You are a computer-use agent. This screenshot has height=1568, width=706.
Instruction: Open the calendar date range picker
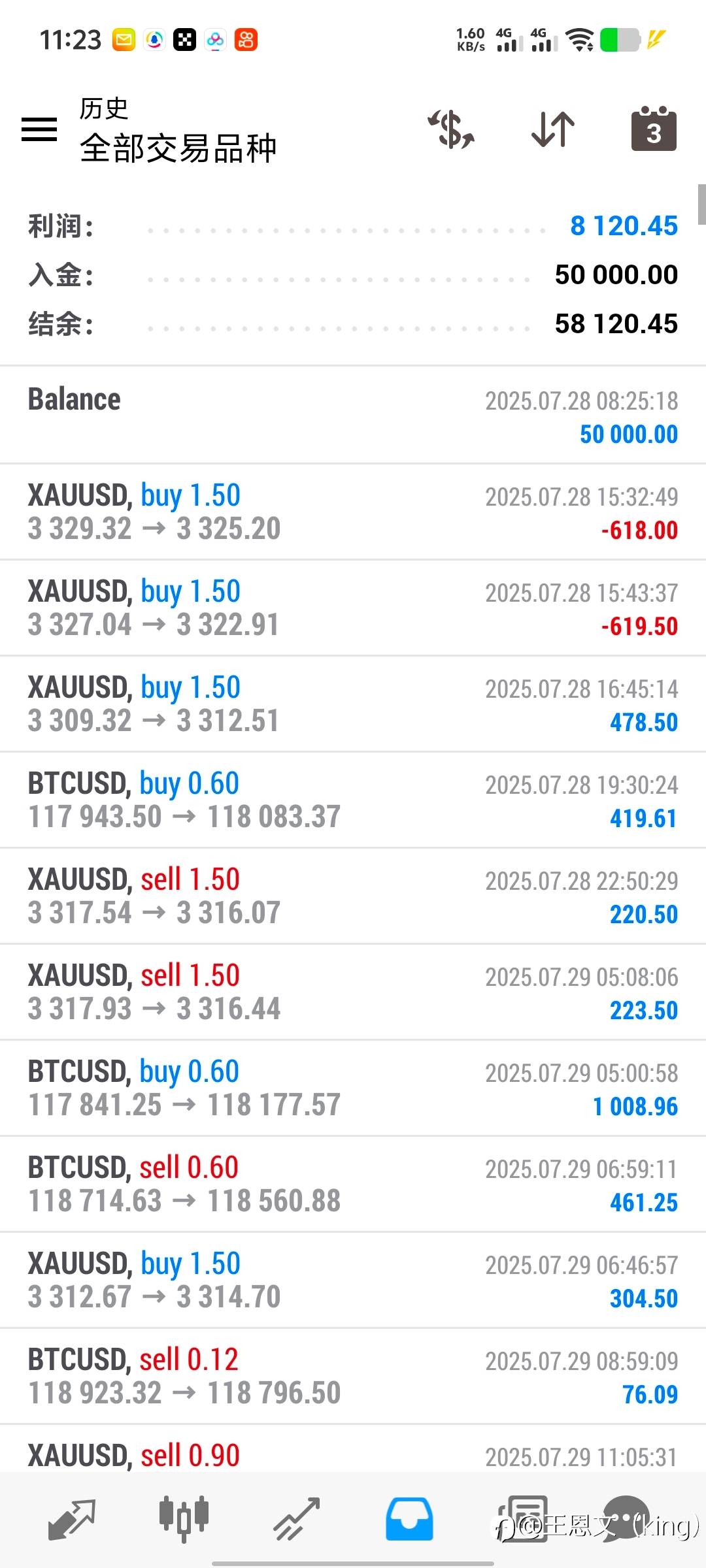tap(654, 128)
